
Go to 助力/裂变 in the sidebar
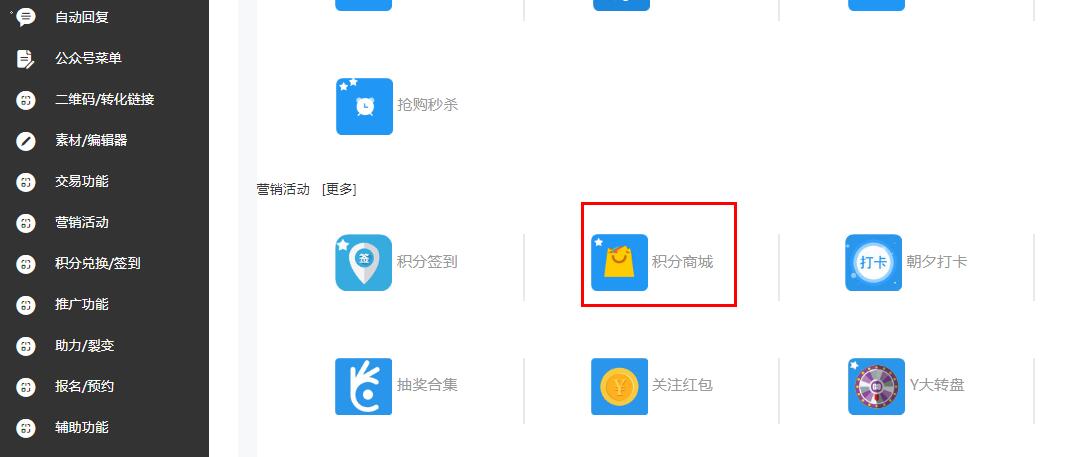pos(84,345)
